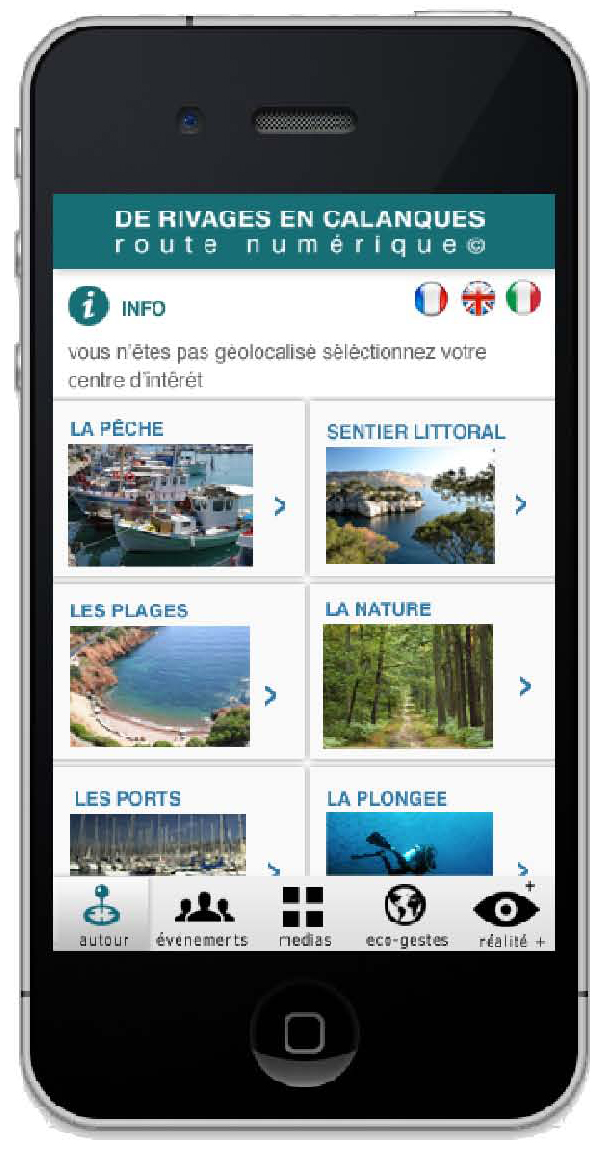The height and width of the screenshot is (1157, 607).
Task: Open the Info icon
Action: (88, 306)
